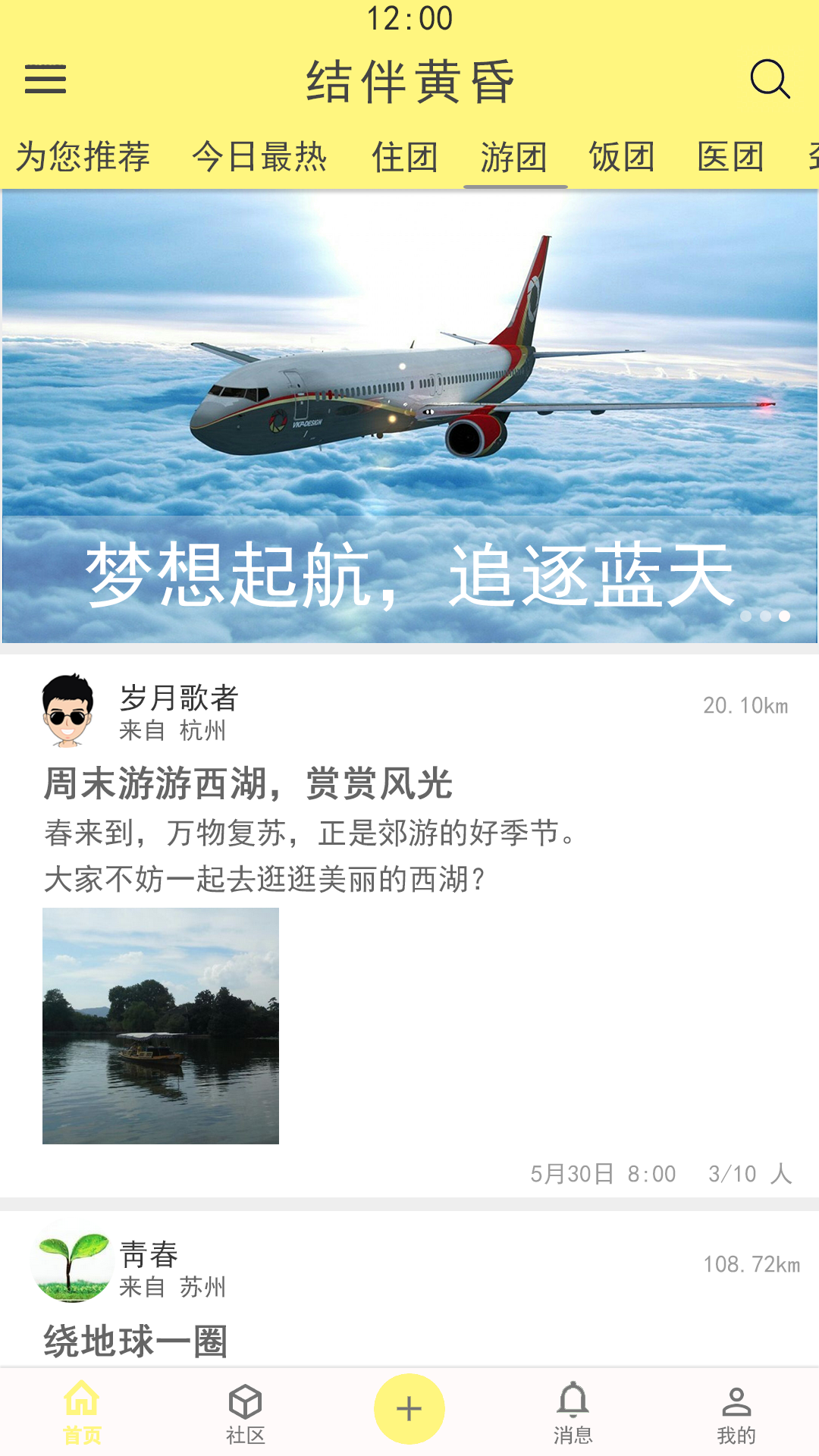This screenshot has width=819, height=1456.
Task: Switch to the 为您推荐 tab
Action: tap(83, 157)
